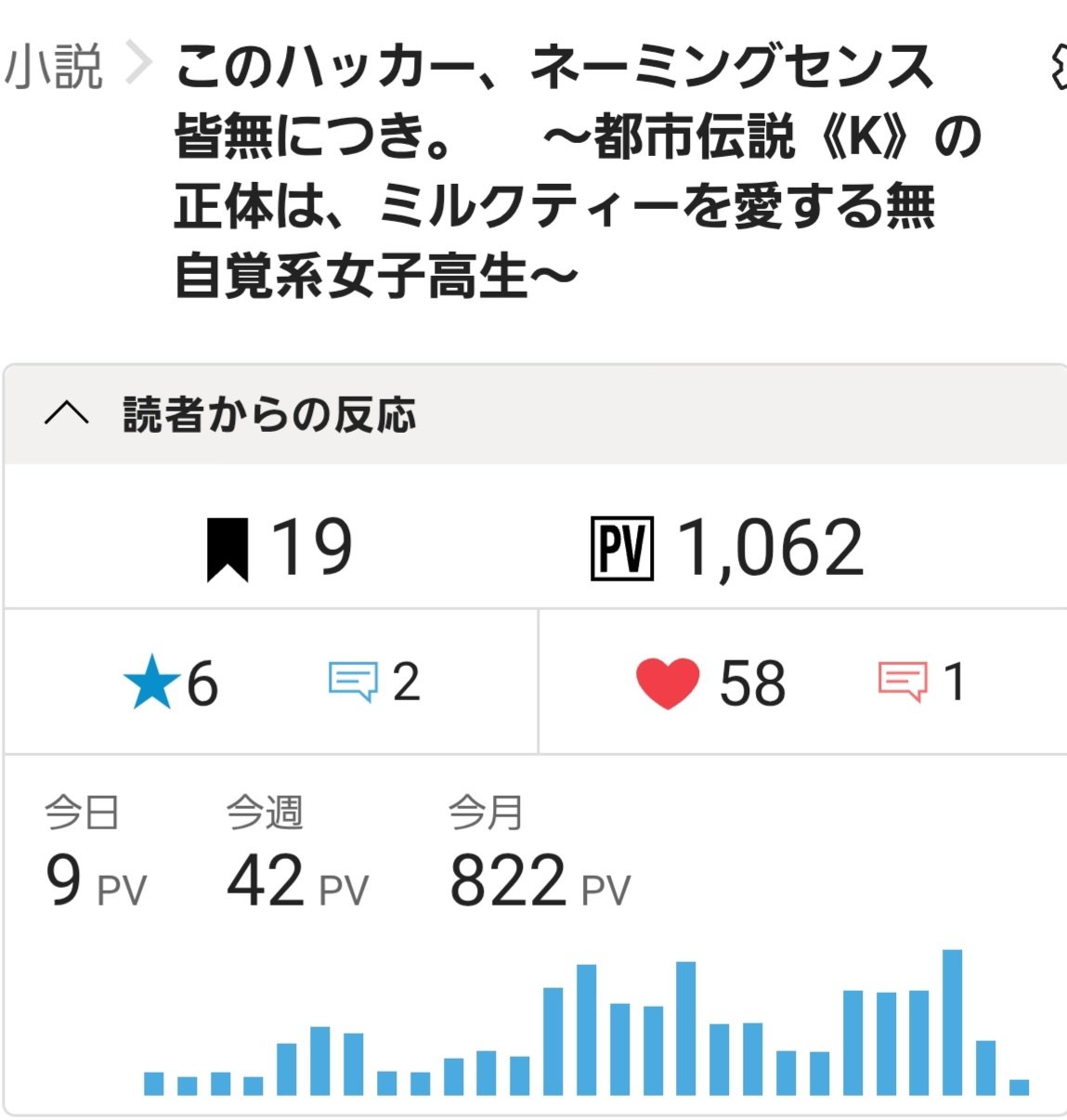Go back to the 小説 breadcrumb

click(x=54, y=67)
